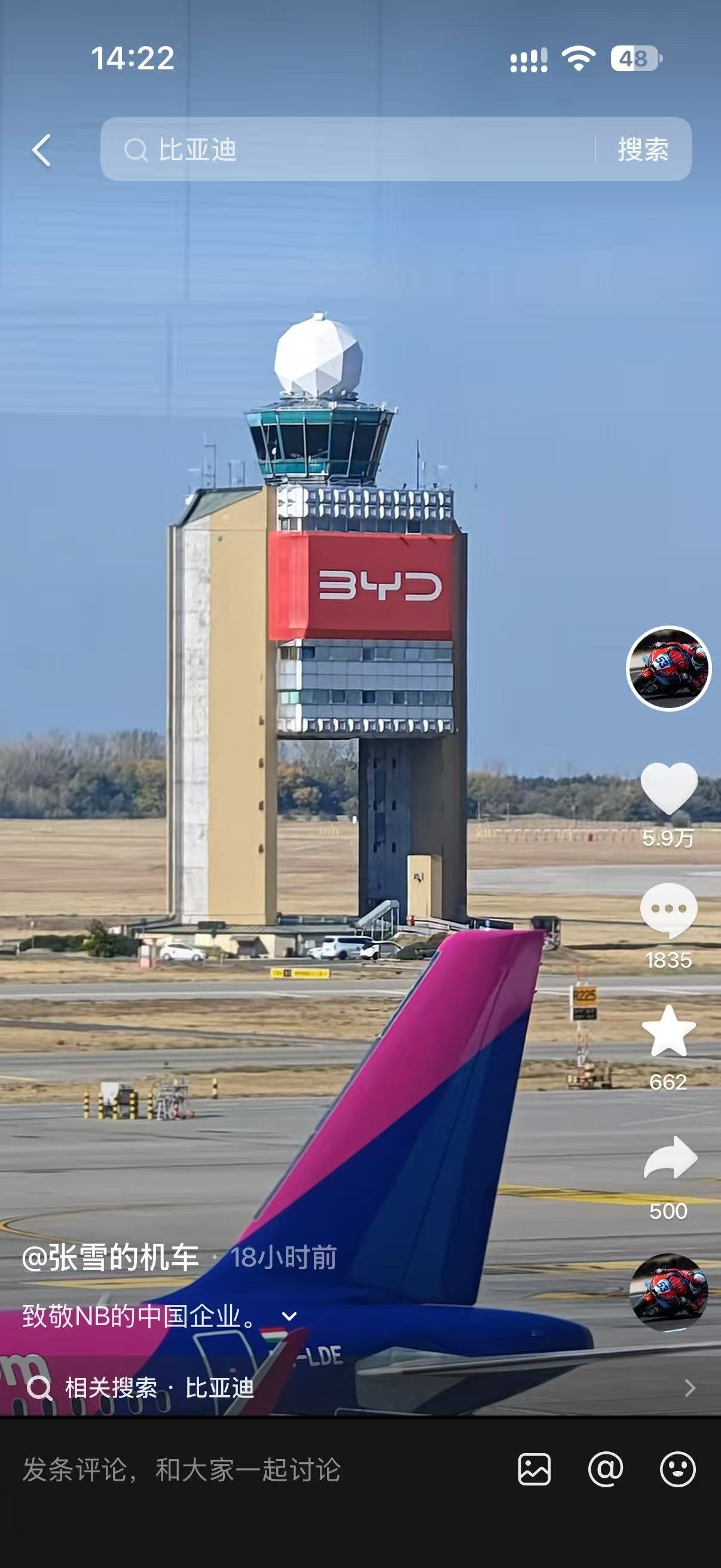Attach an image to comment

pos(534,1469)
